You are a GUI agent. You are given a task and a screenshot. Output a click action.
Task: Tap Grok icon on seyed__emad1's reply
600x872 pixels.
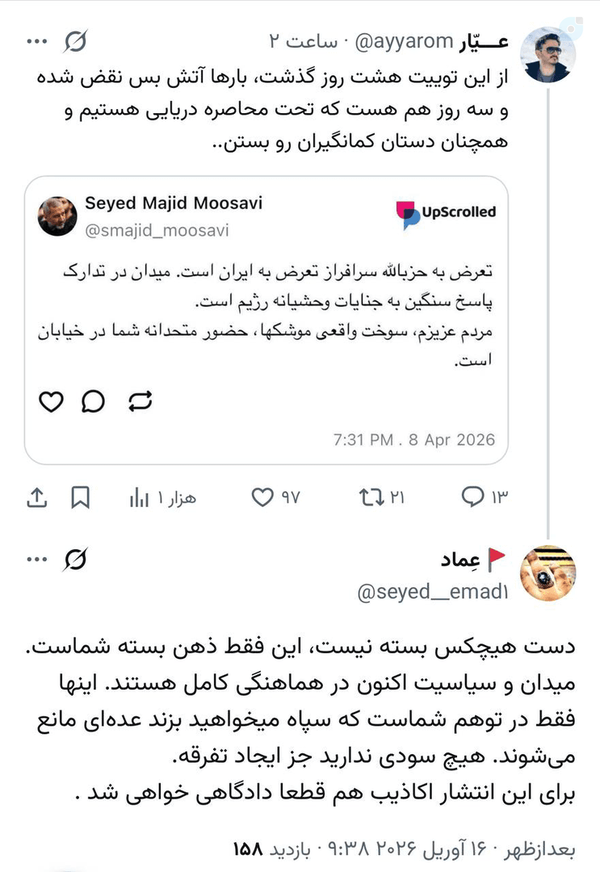[x=75, y=559]
